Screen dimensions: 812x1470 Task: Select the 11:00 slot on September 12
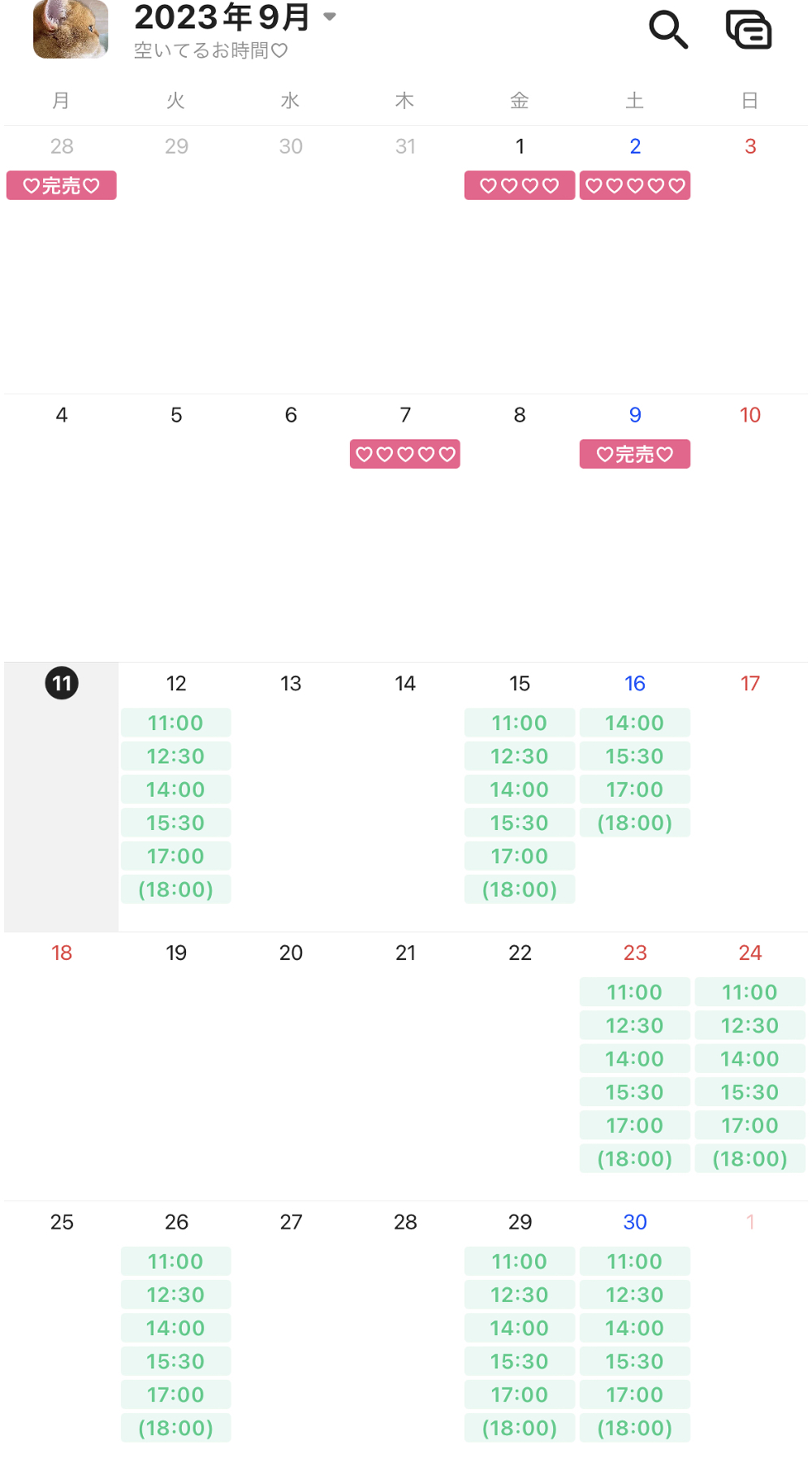[176, 723]
